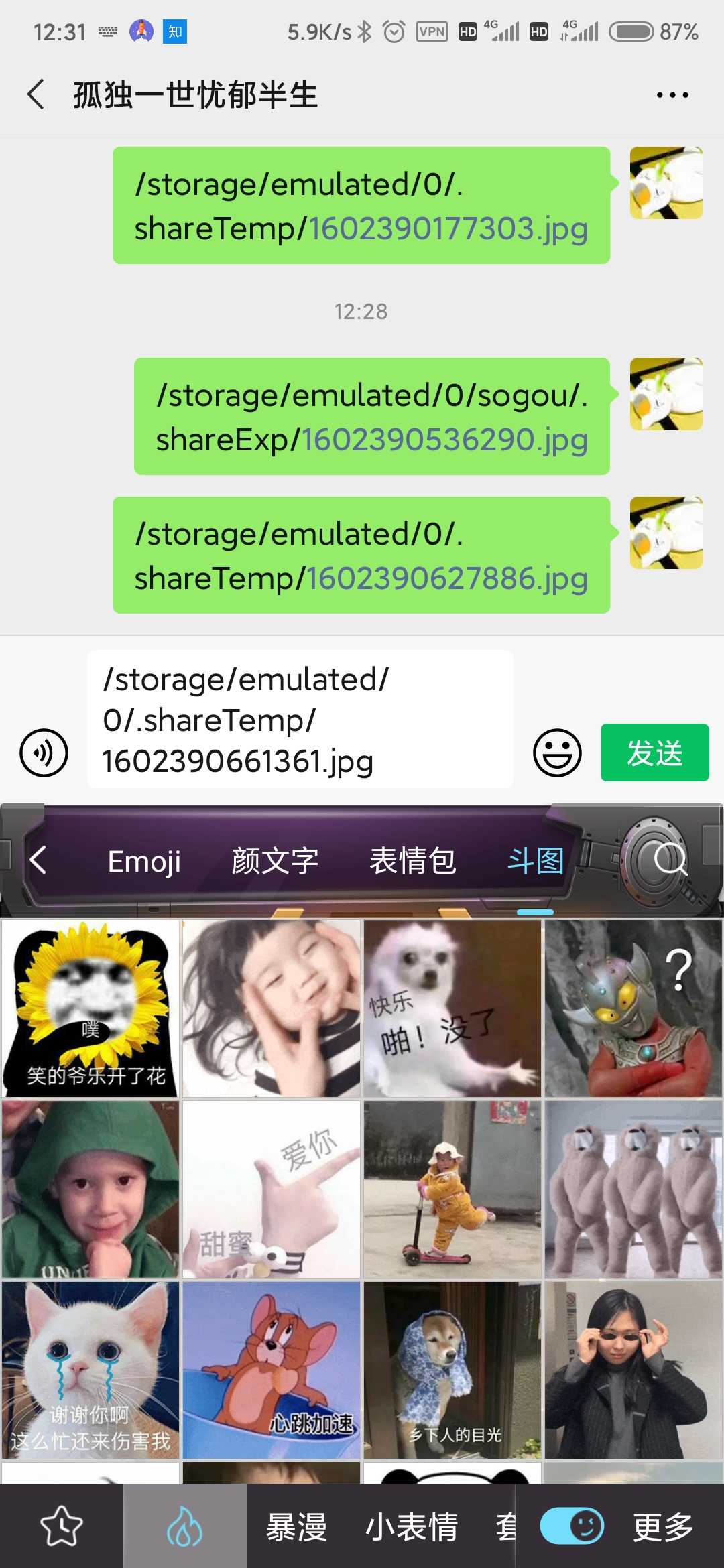
Task: Open the smiley emoji picker
Action: [x=556, y=753]
